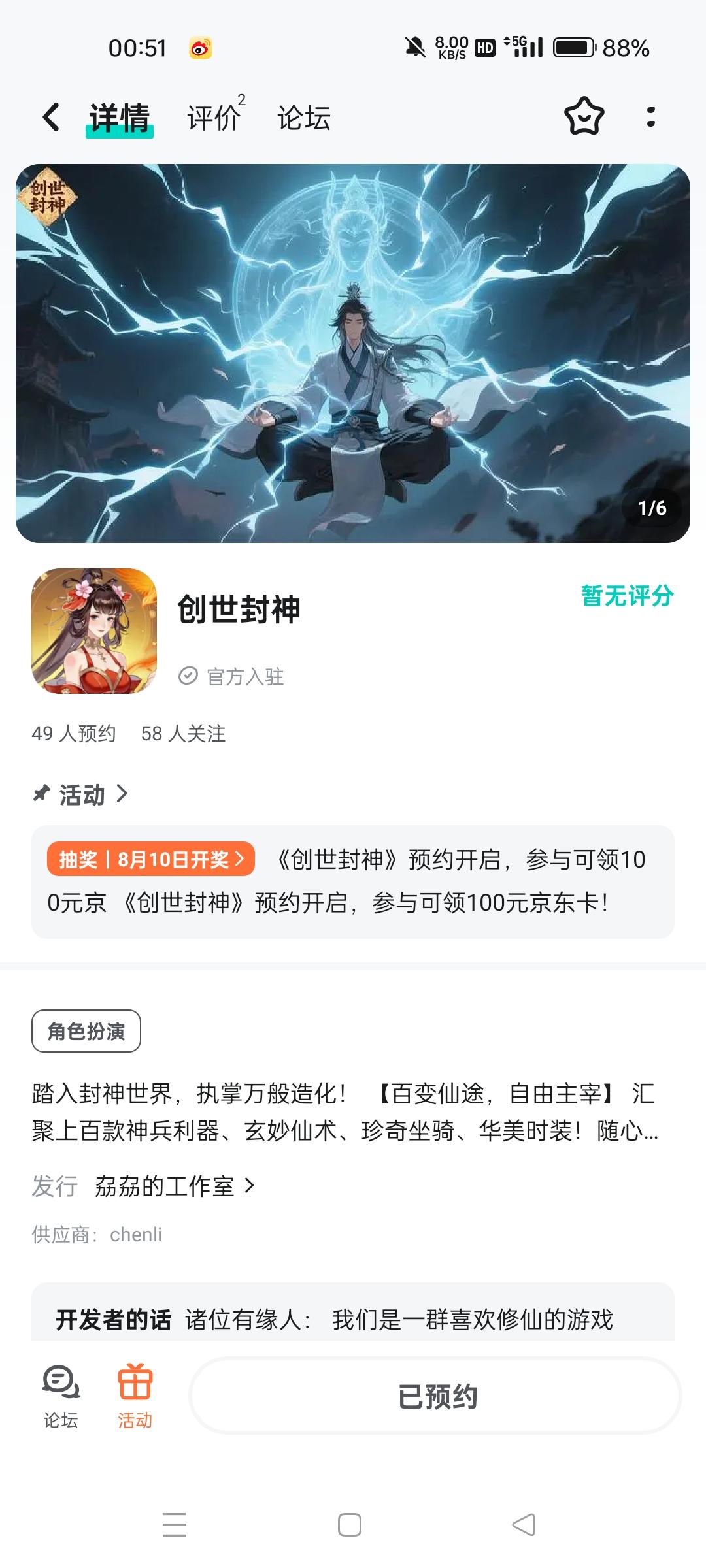Image resolution: width=706 pixels, height=1568 pixels.
Task: Expand the 荔荔的工作室 publisher chevron
Action: point(250,1186)
